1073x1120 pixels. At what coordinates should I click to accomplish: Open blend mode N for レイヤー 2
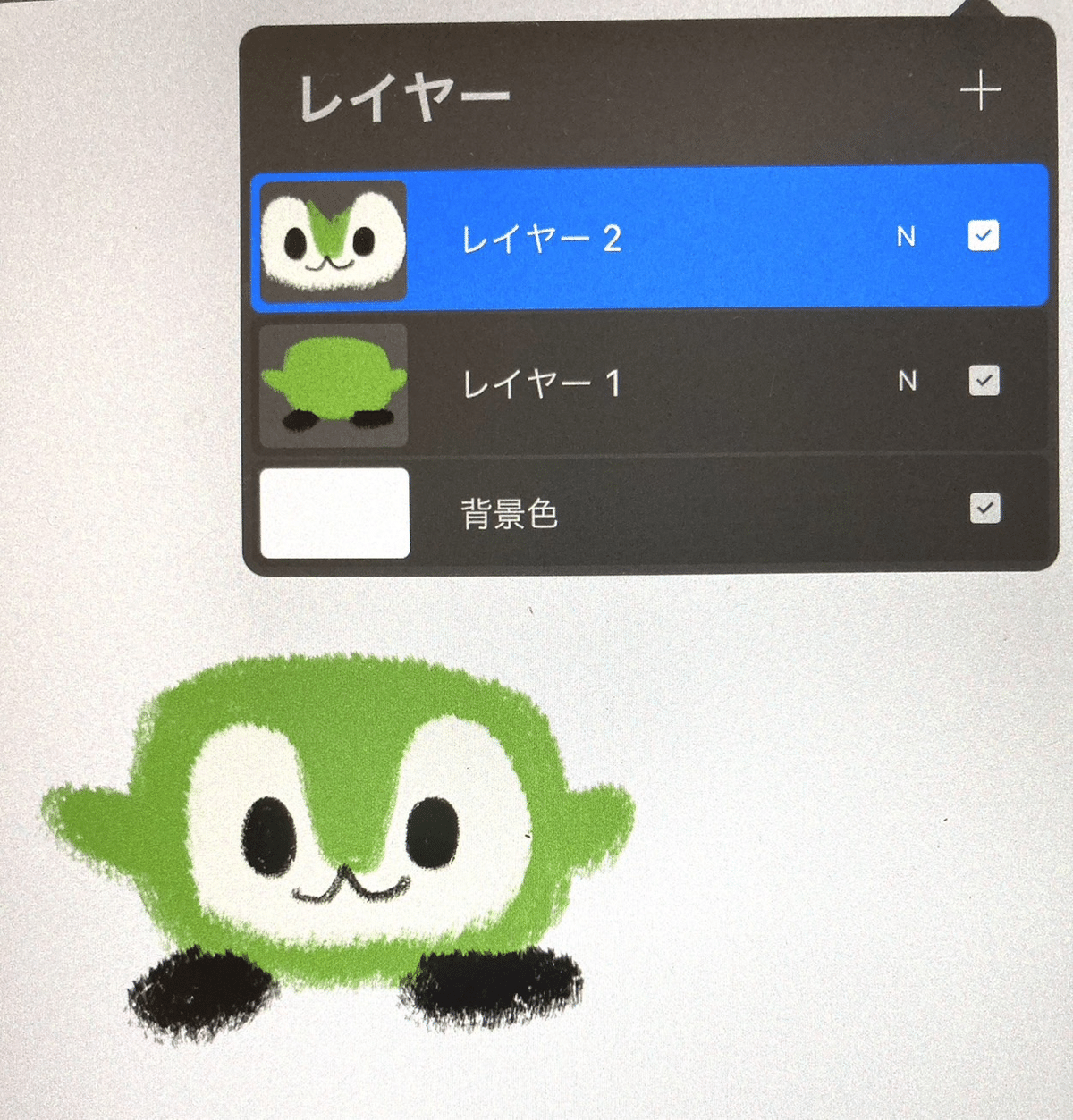(906, 237)
